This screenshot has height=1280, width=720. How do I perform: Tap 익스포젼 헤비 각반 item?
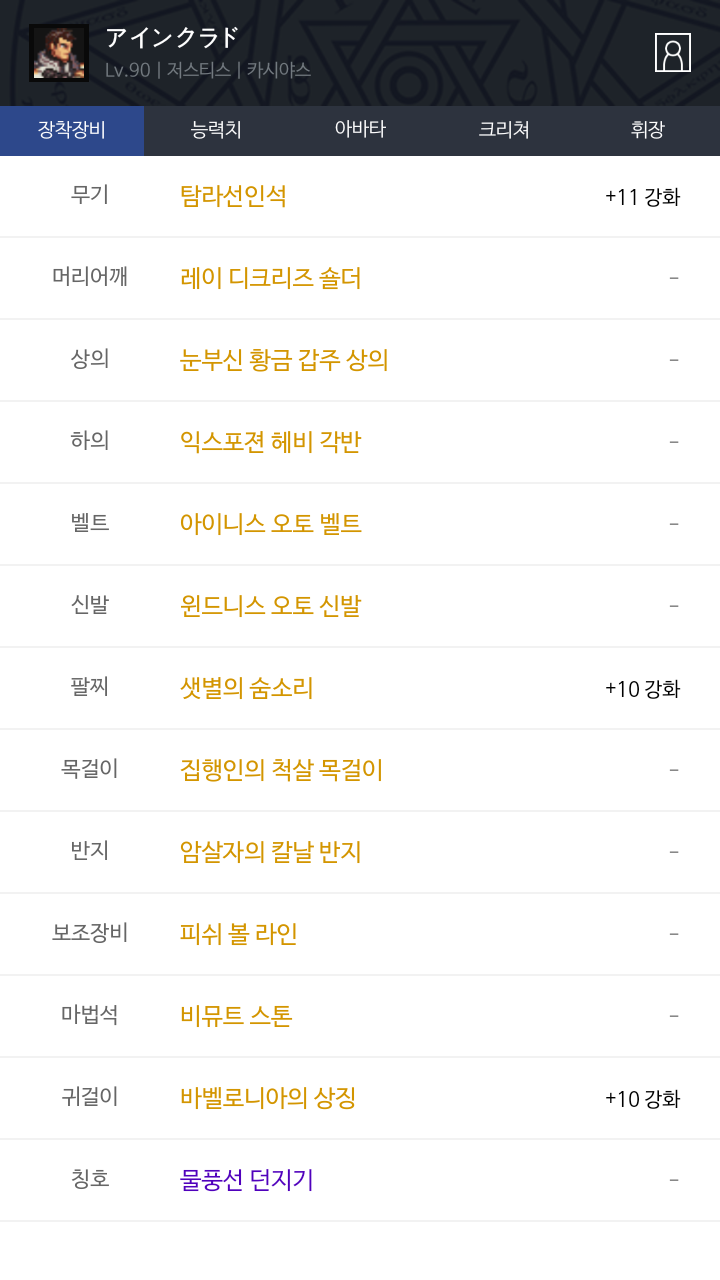click(x=270, y=442)
